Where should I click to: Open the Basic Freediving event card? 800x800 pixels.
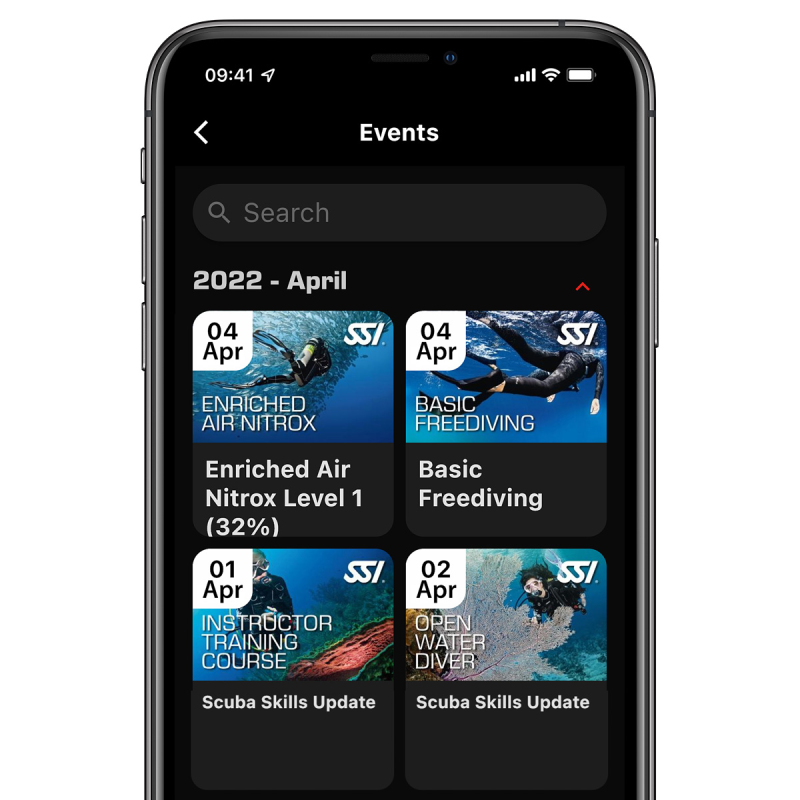point(506,424)
